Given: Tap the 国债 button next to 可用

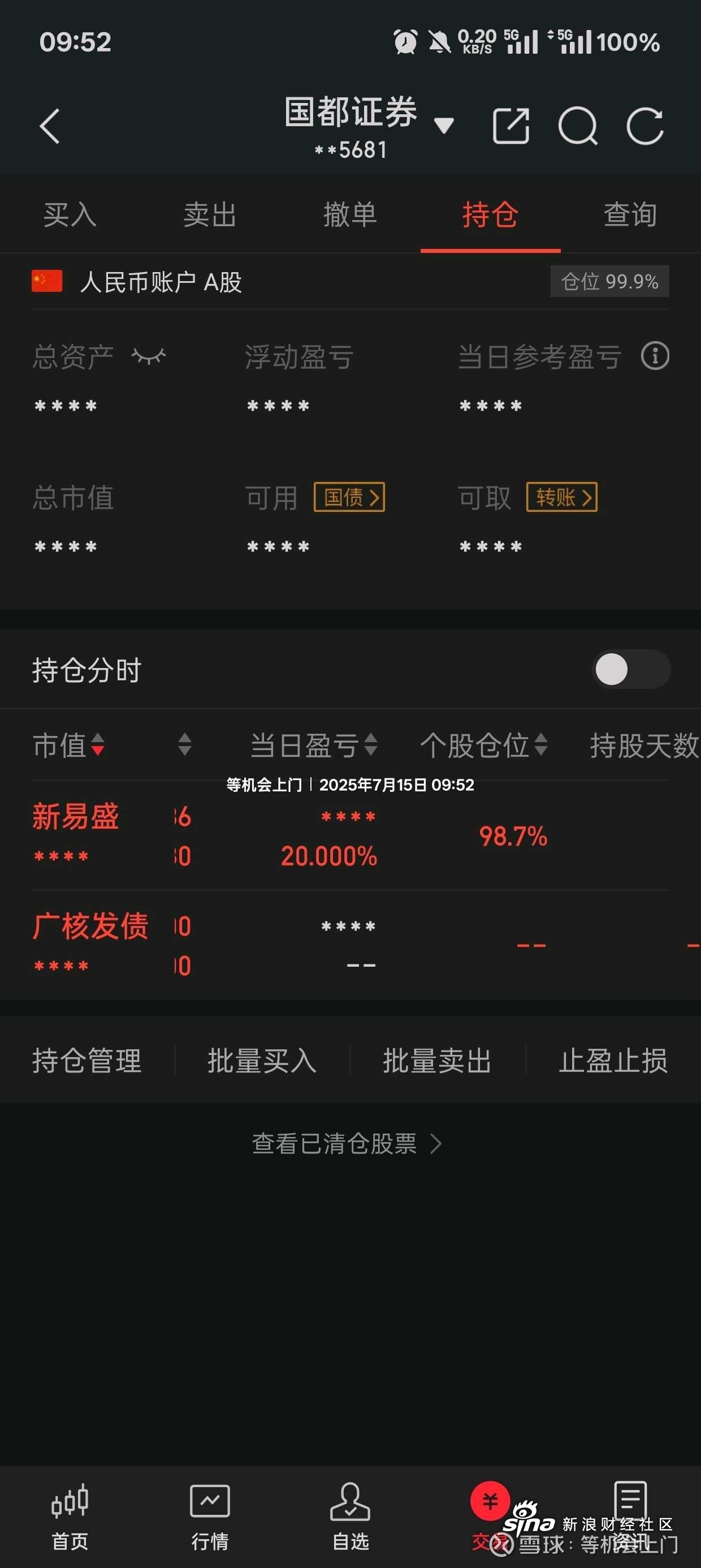Looking at the screenshot, I should (x=349, y=497).
